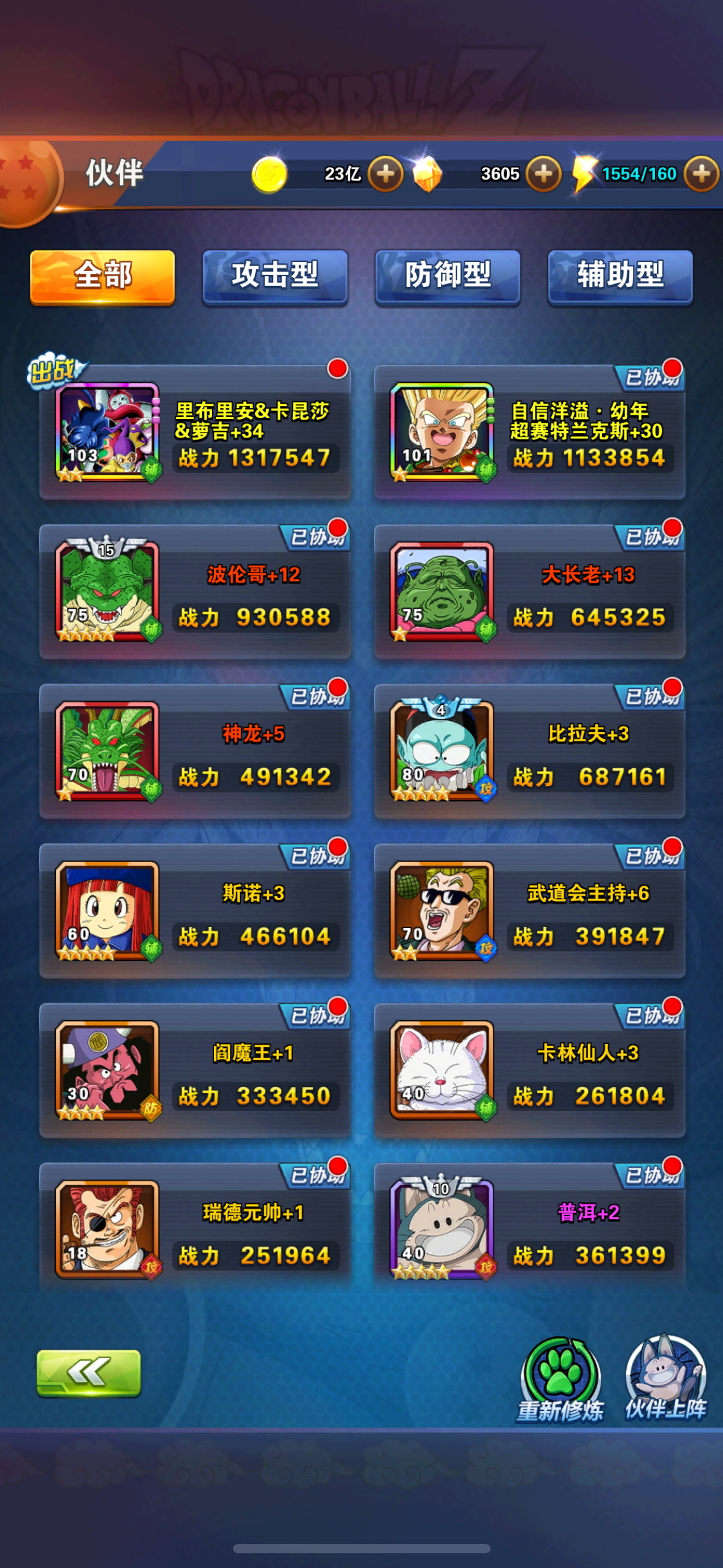
Task: Show 辅助型 partners tab
Action: coord(620,276)
